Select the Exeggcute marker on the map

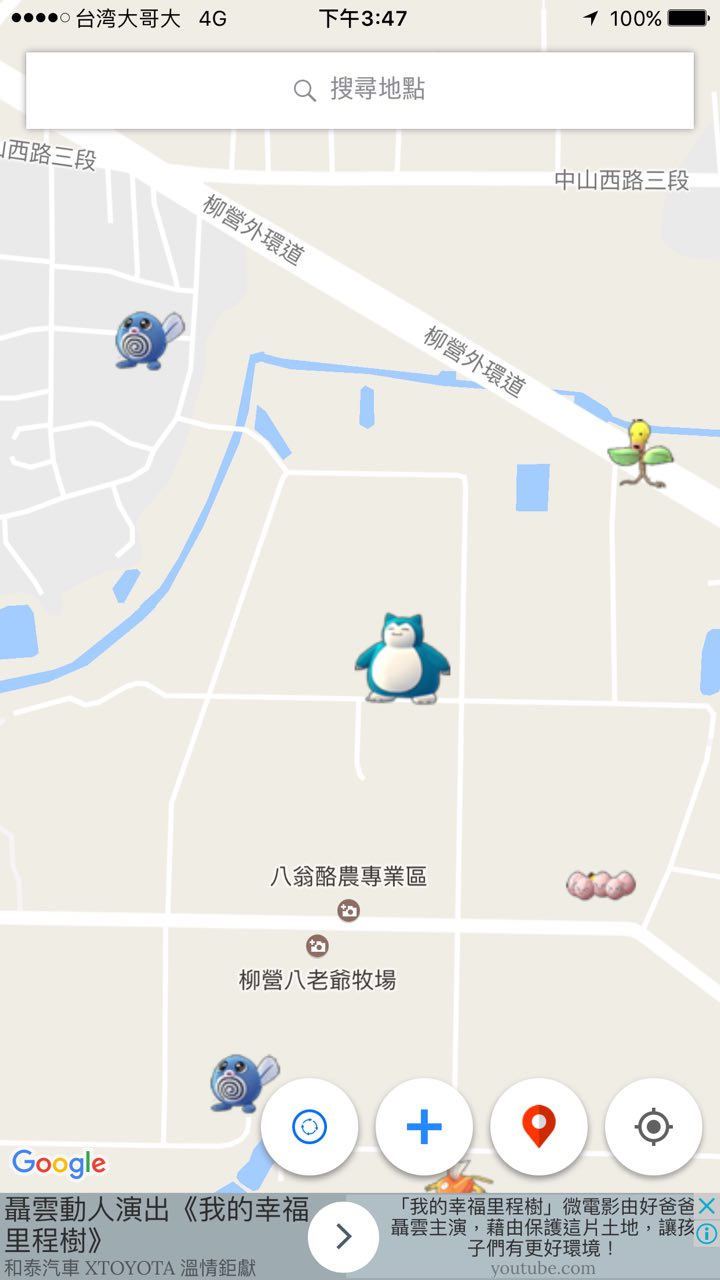(600, 884)
